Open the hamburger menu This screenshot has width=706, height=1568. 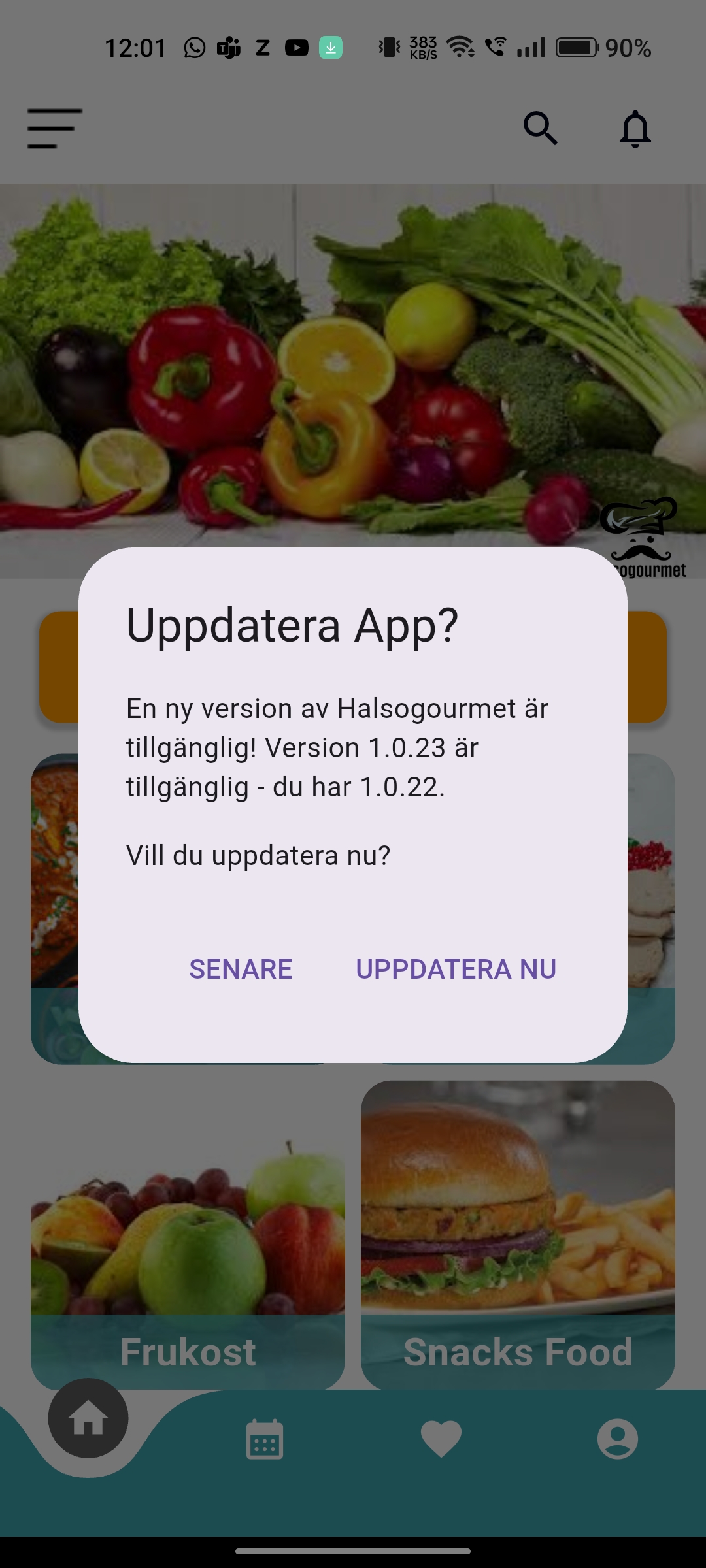pyautogui.click(x=55, y=128)
